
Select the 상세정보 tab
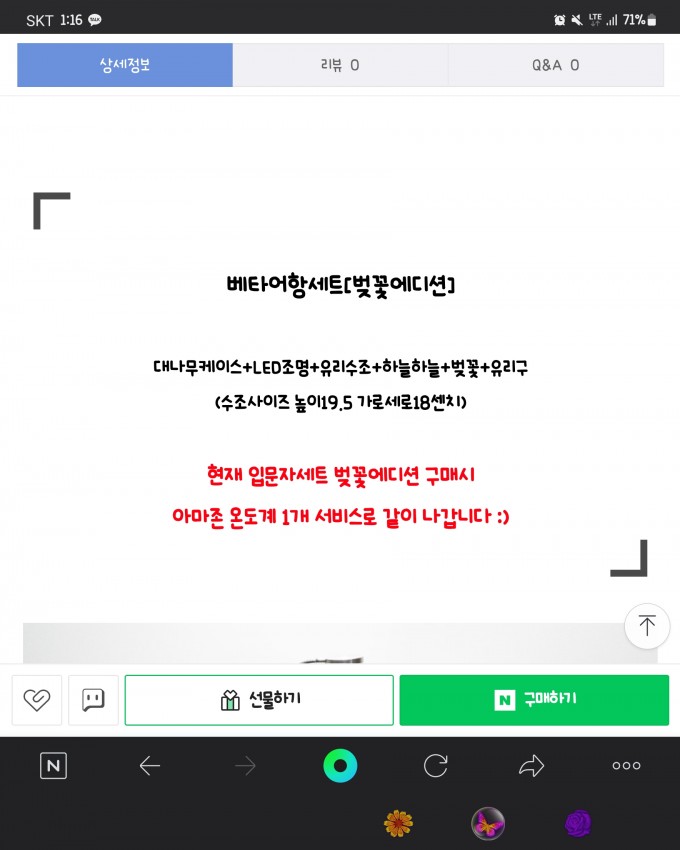pos(125,65)
